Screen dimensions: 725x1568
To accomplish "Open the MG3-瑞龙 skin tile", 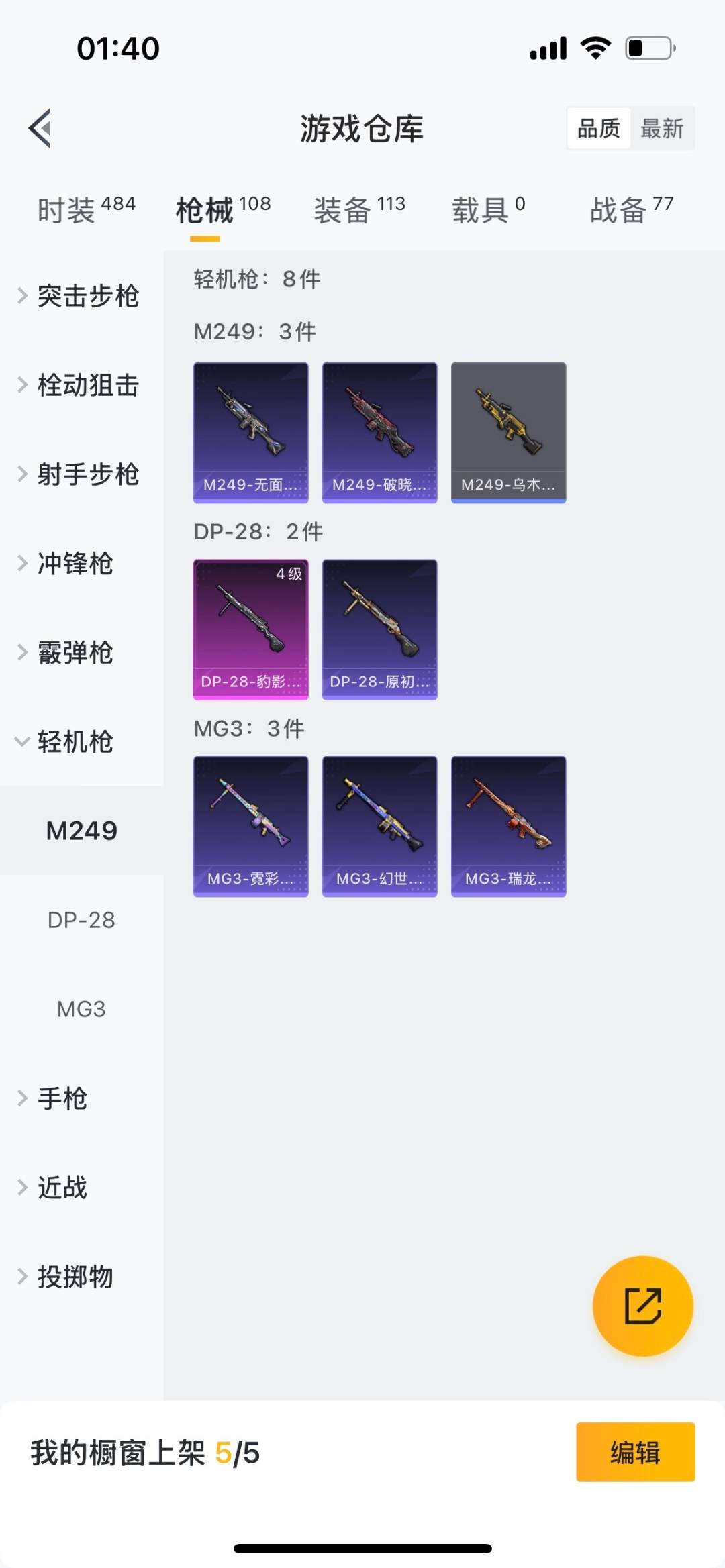I will [x=508, y=826].
